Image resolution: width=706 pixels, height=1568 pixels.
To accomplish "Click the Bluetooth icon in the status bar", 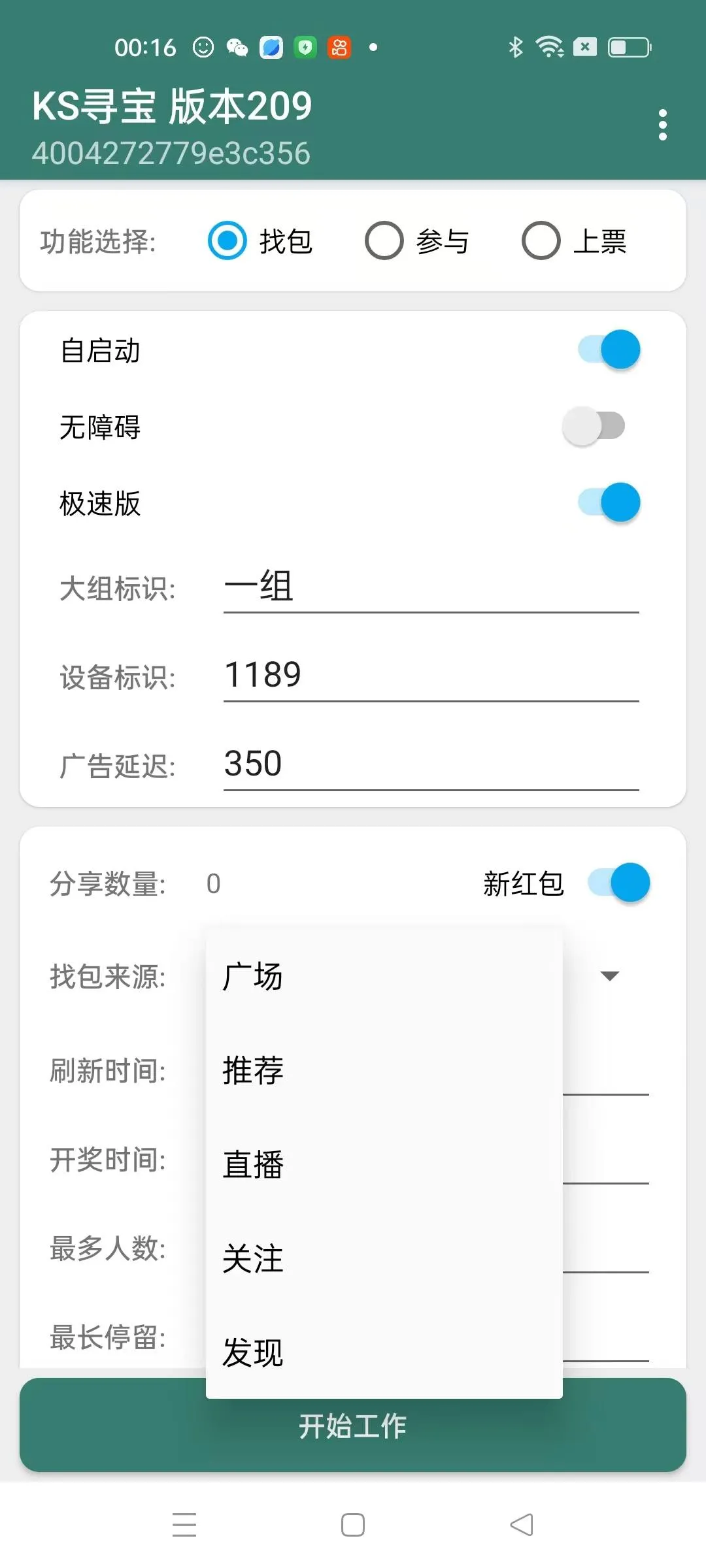I will pyautogui.click(x=516, y=46).
